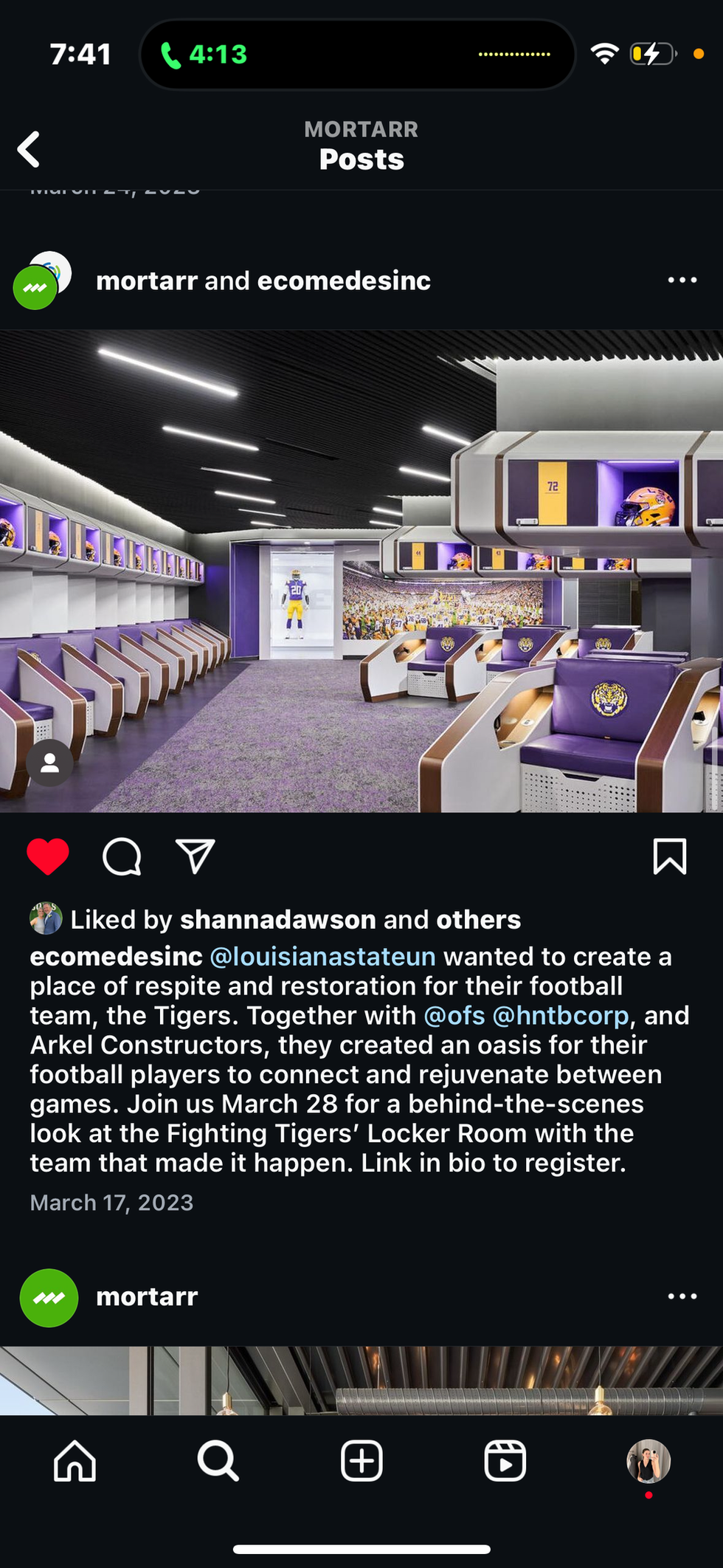Open the @ofs mention in the caption

coord(454,1016)
